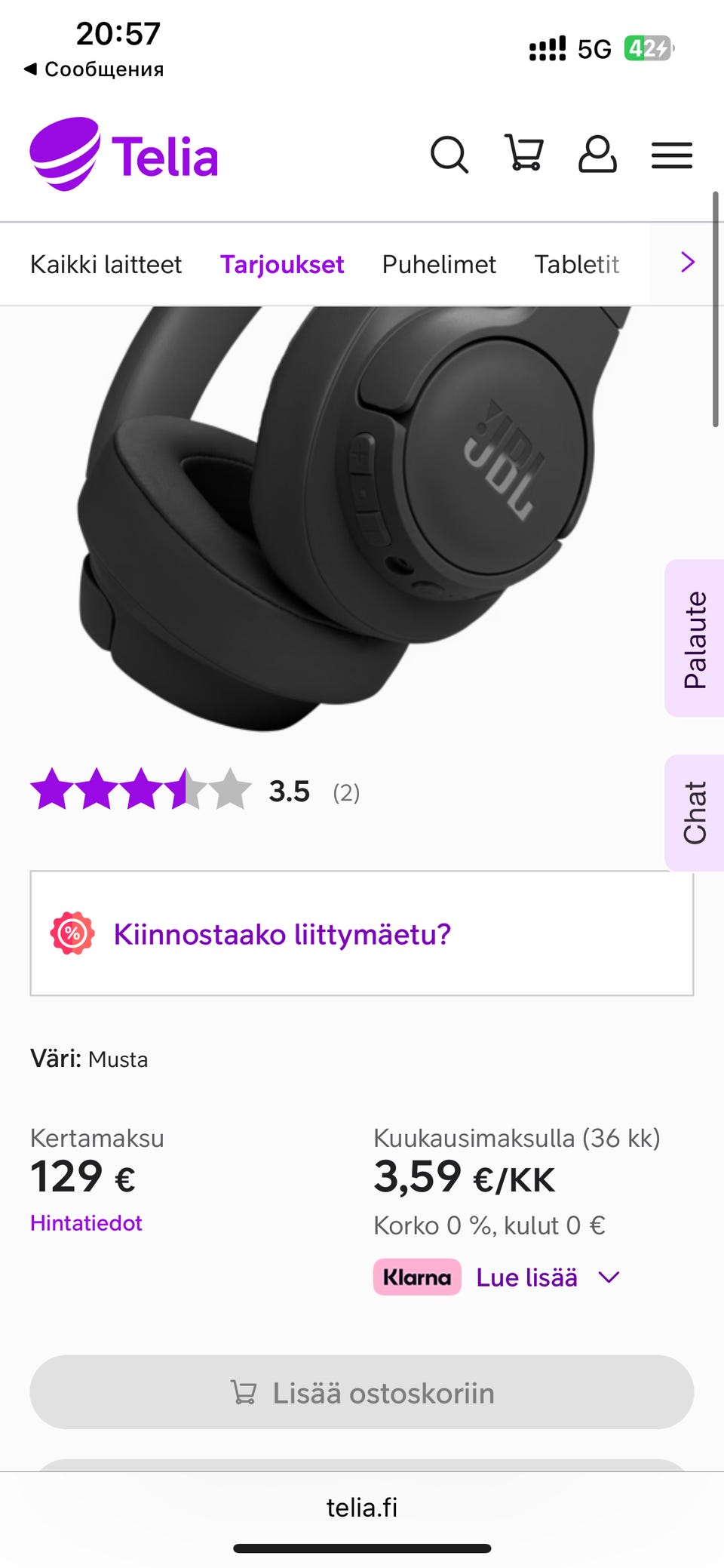Switch to the Puhelimet tab
This screenshot has height=1568, width=724.
click(x=438, y=264)
